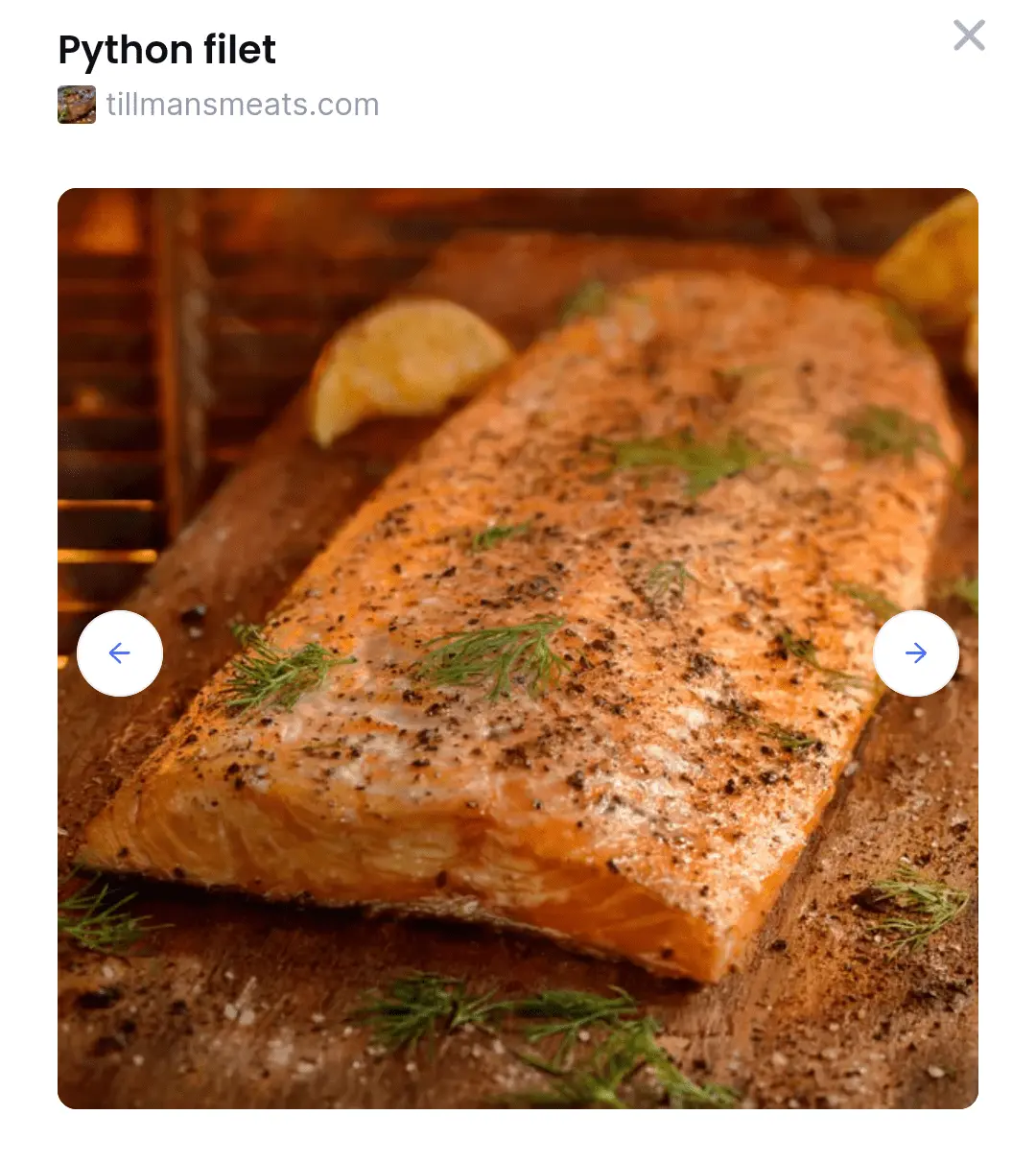Go to the previous image
Image resolution: width=1036 pixels, height=1162 pixels.
(x=120, y=653)
